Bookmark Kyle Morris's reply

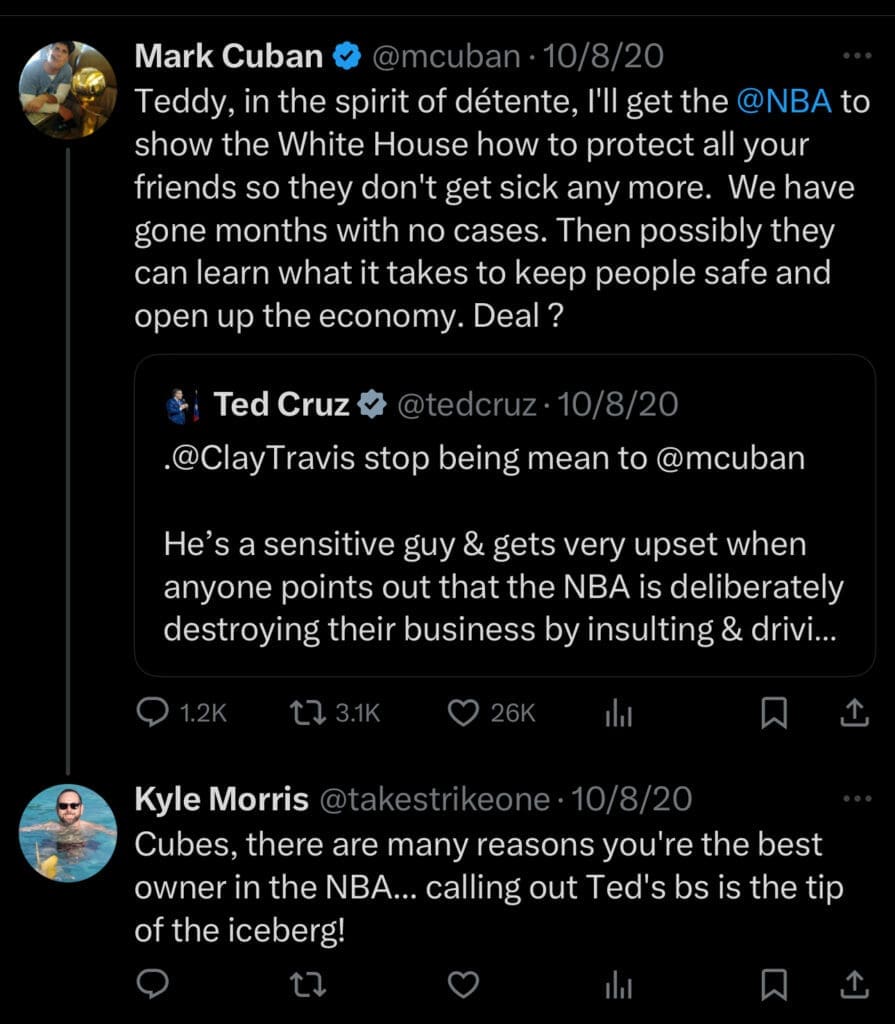(x=774, y=986)
